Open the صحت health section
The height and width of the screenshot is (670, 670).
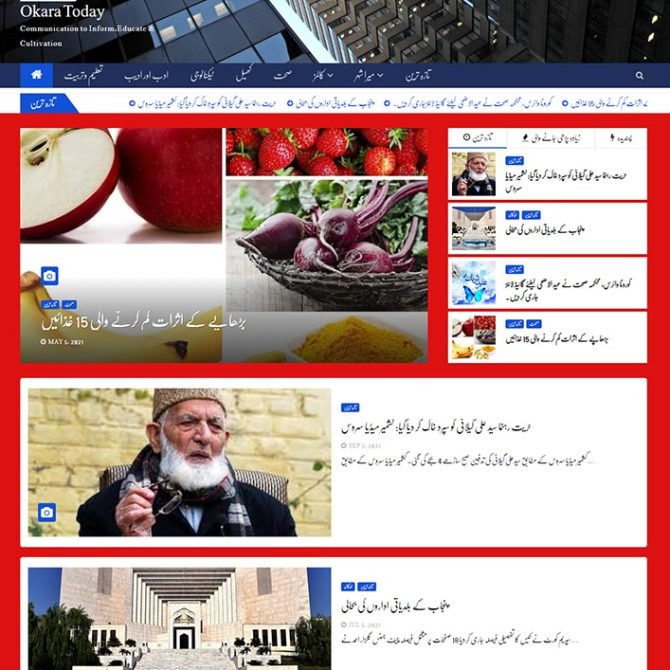pos(281,75)
